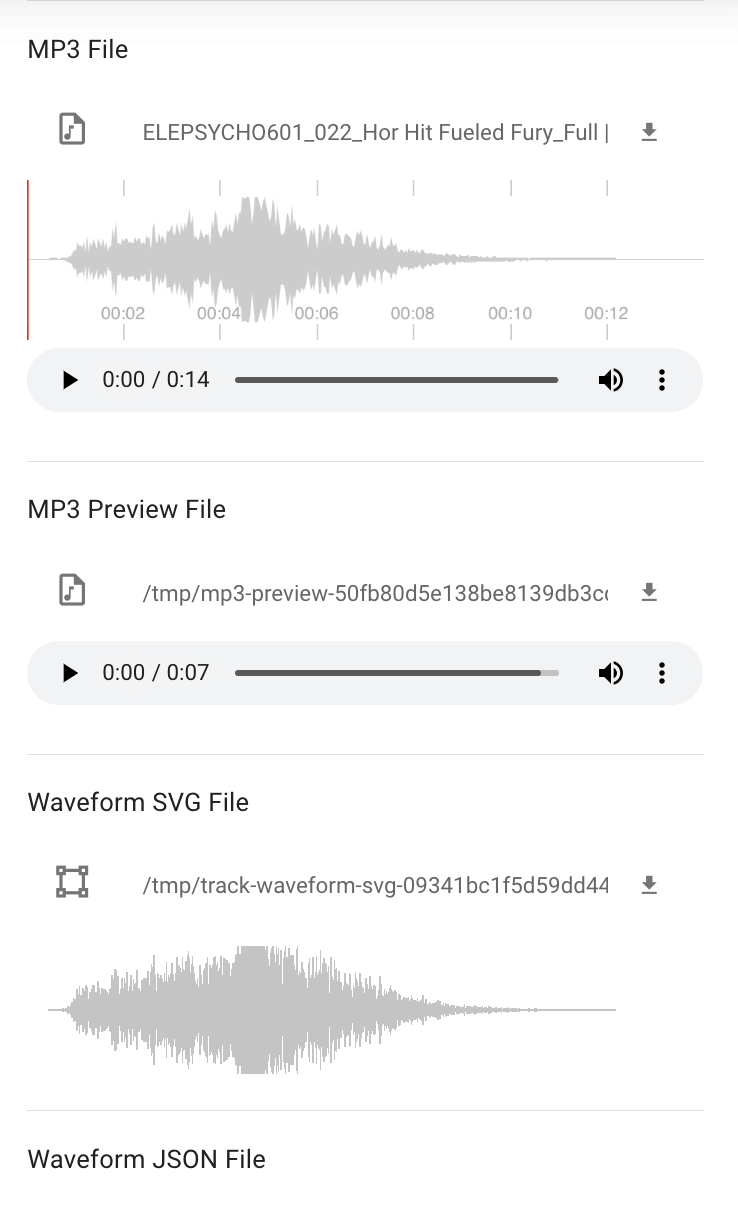738x1218 pixels.
Task: Open the ELEPSYCHO601_022 Hor Hit file name
Action: [375, 132]
